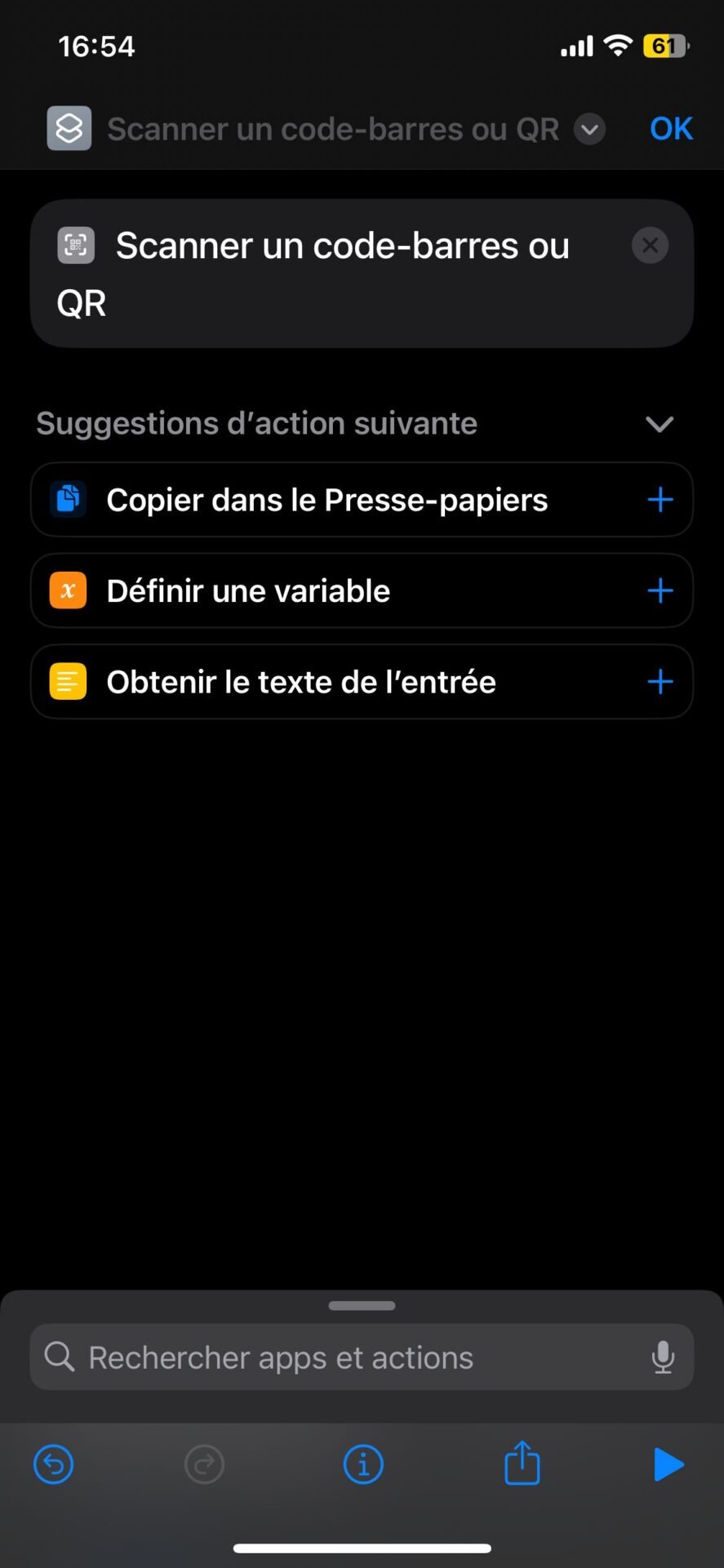The width and height of the screenshot is (724, 1568).
Task: Remove the Scanner un code-barres action
Action: (650, 245)
